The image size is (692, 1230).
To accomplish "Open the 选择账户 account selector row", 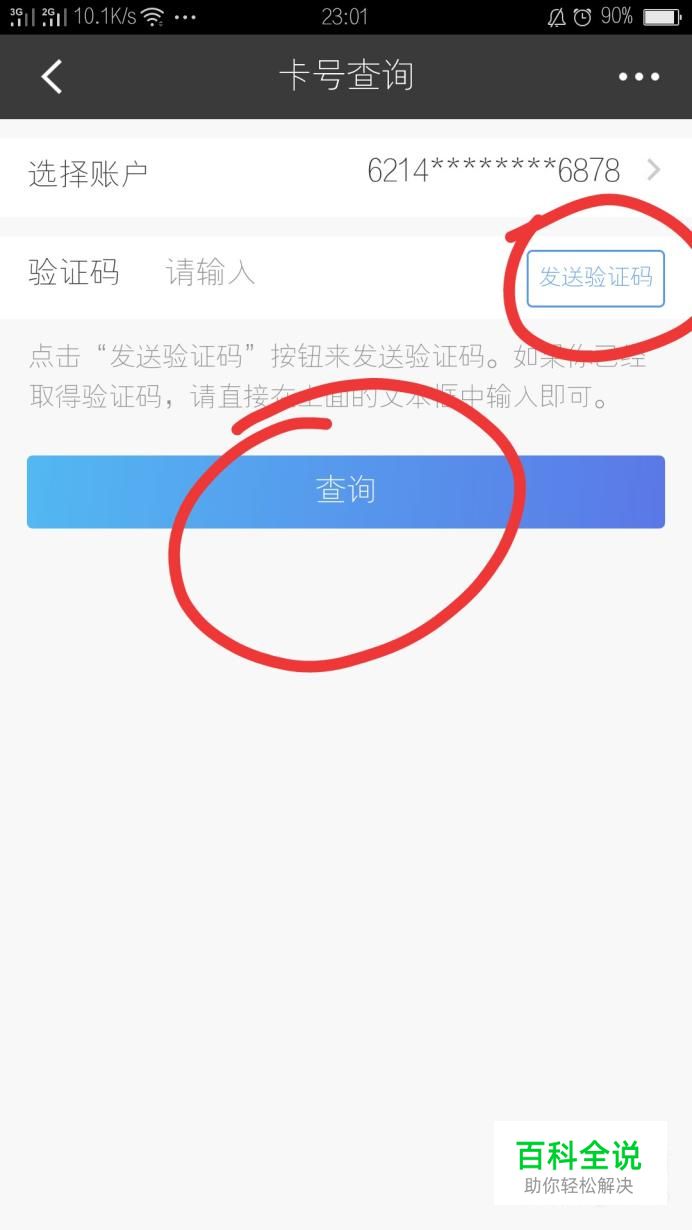I will point(346,172).
